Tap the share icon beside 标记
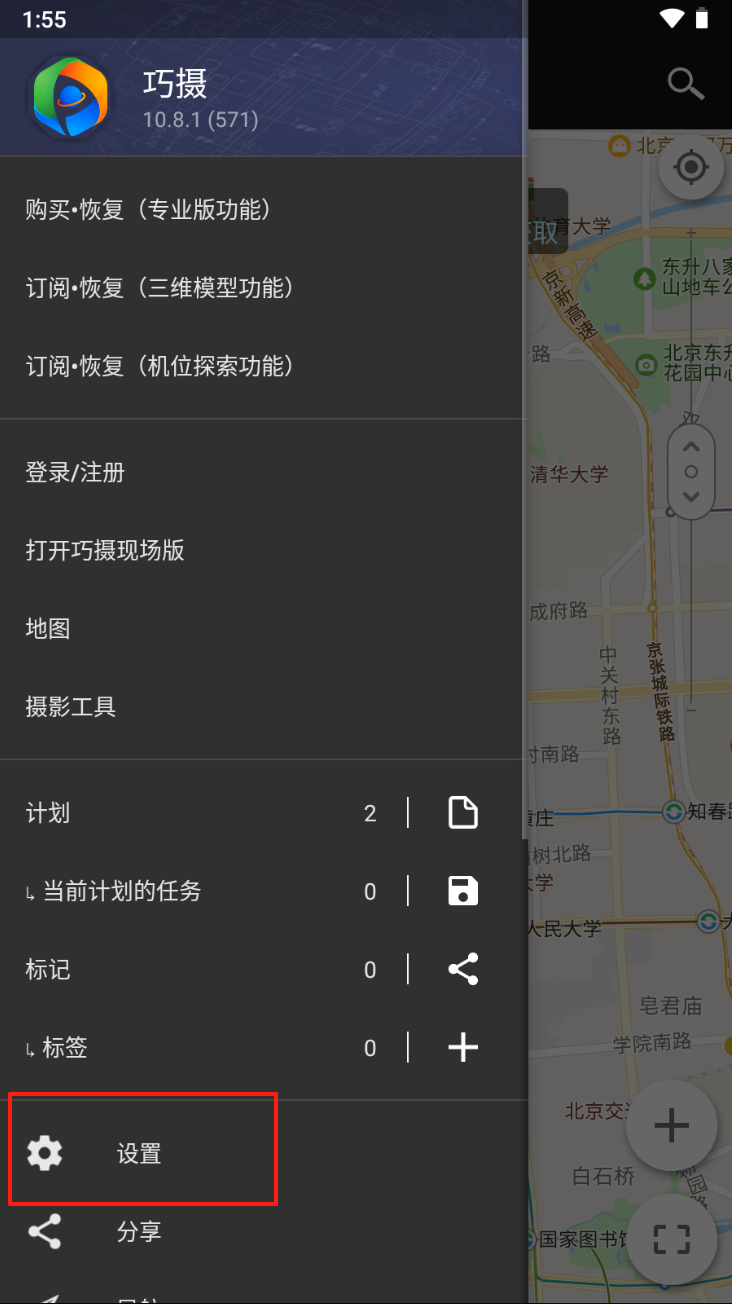732x1304 pixels. point(463,969)
